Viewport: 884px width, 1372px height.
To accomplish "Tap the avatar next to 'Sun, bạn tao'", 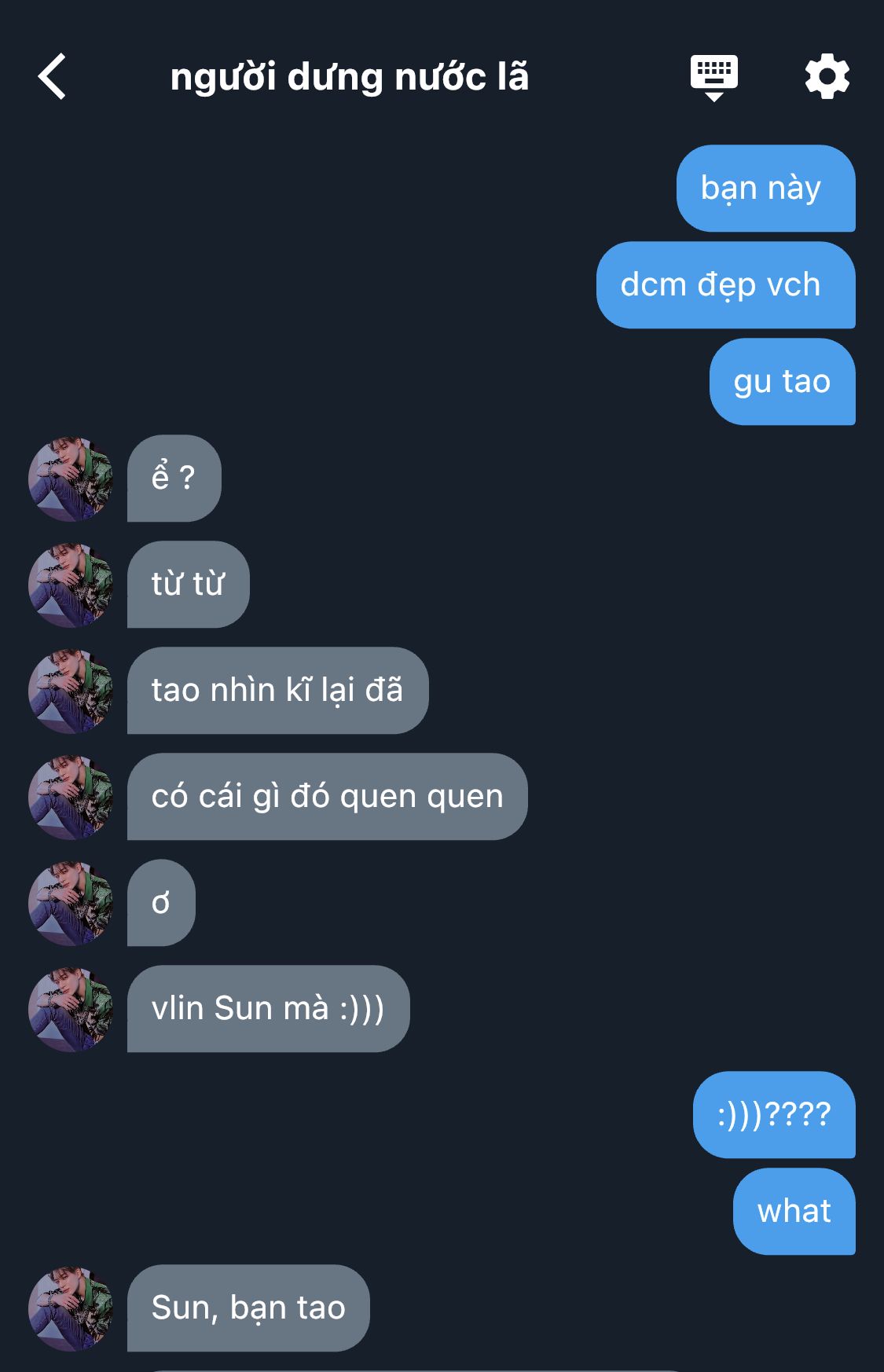I will click(71, 1309).
